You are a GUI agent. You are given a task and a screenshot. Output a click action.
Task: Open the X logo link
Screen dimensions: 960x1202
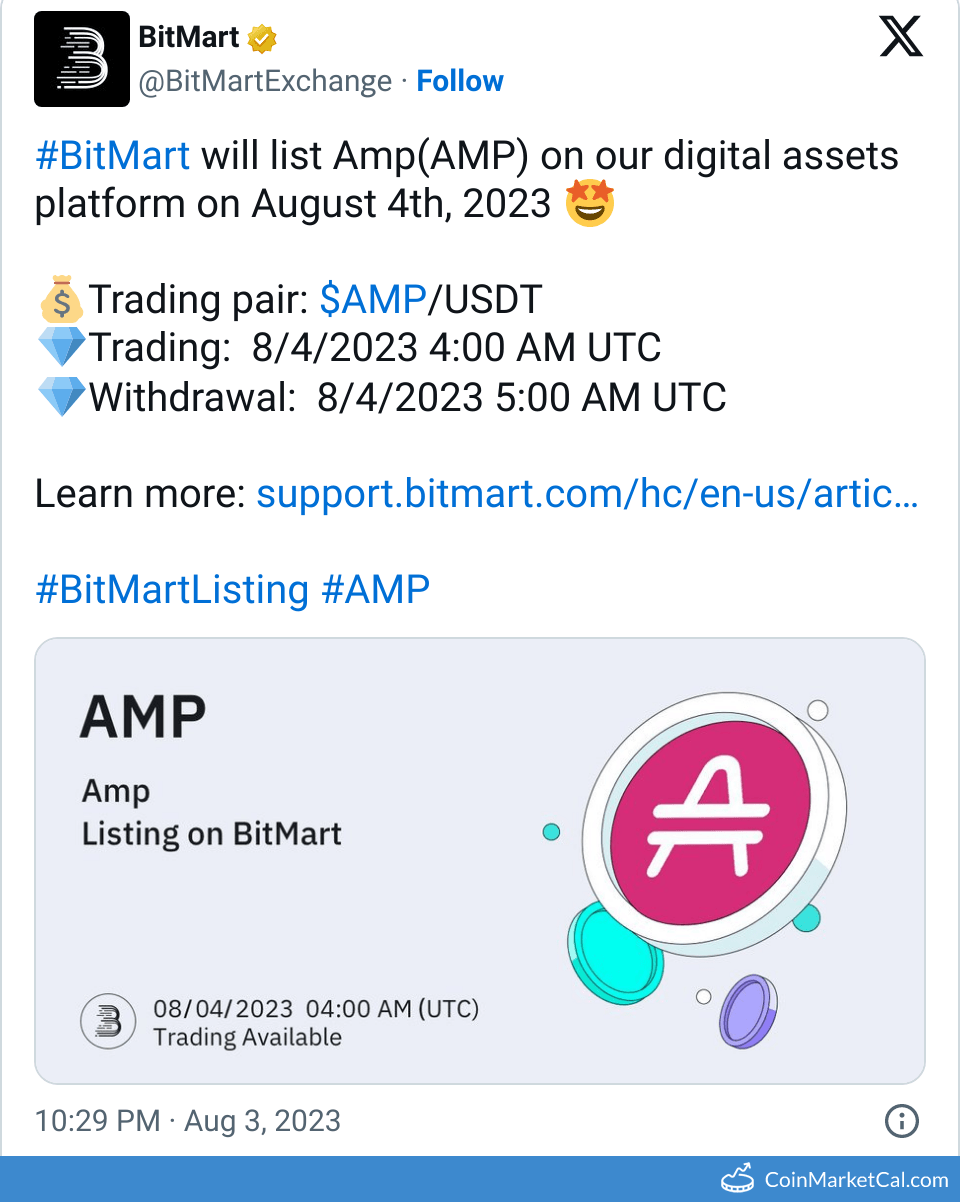(900, 38)
